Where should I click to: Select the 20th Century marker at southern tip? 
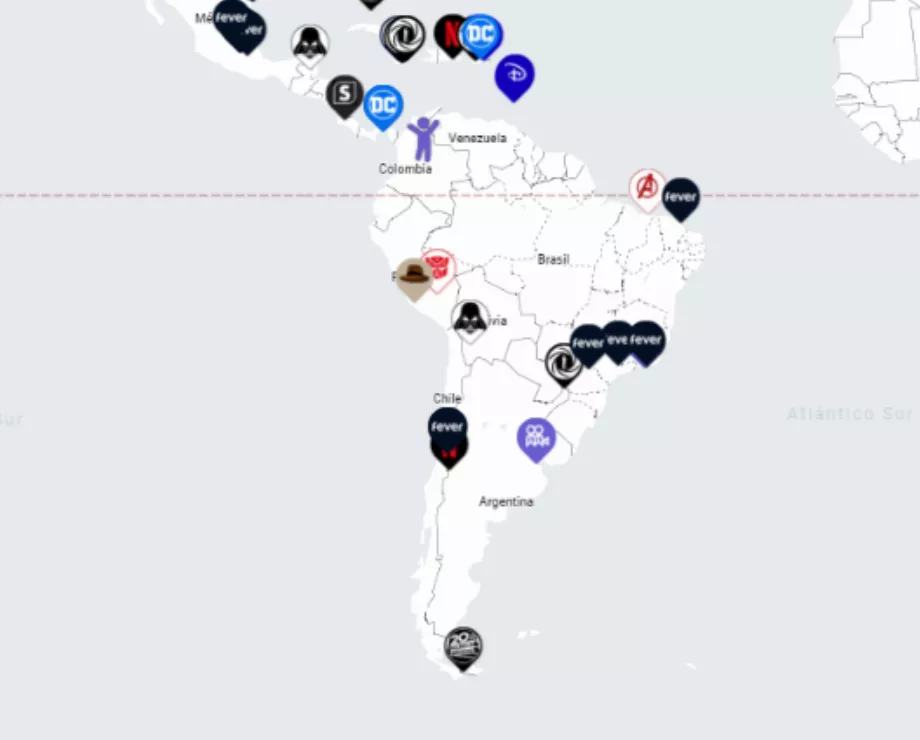(x=463, y=646)
